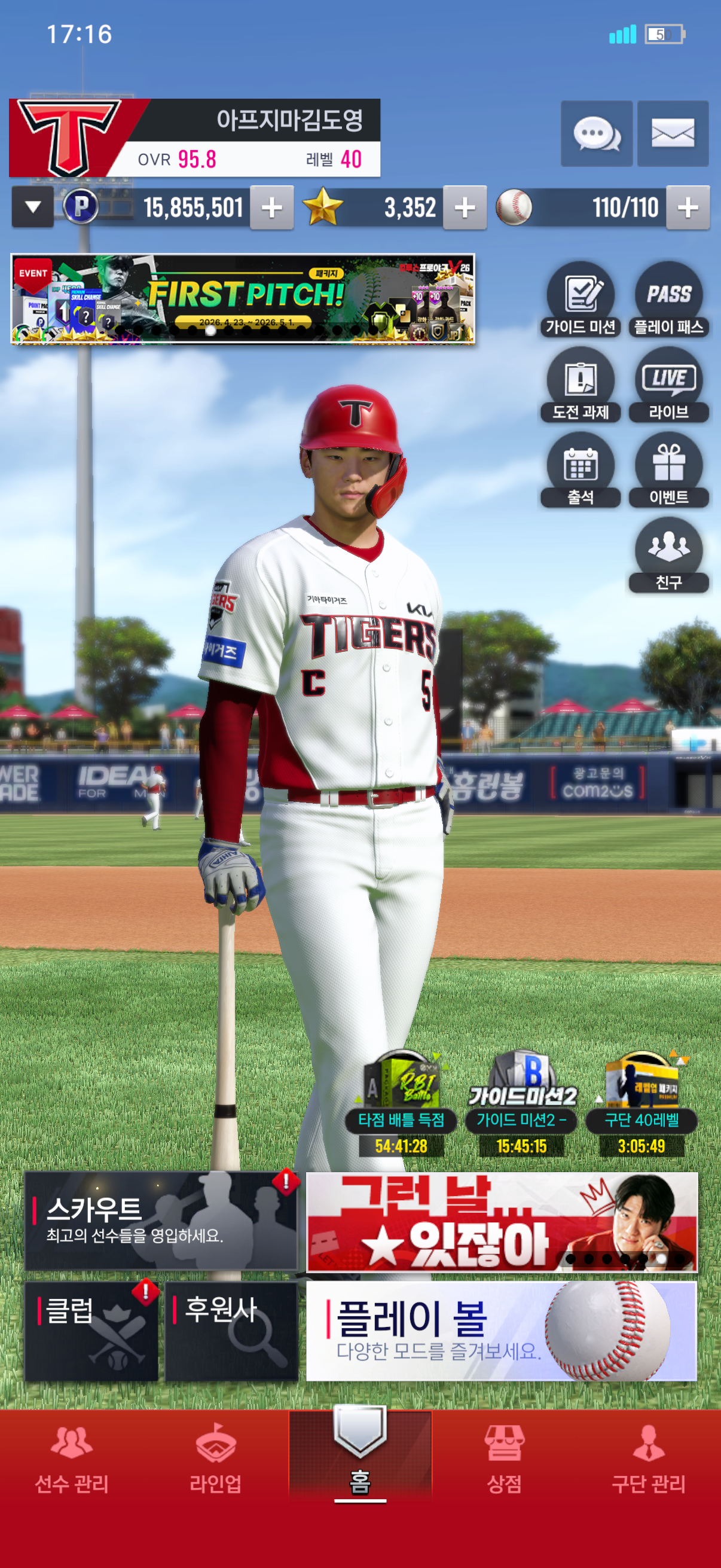Open 플레이 패스 play pass
The image size is (721, 1568).
668,300
